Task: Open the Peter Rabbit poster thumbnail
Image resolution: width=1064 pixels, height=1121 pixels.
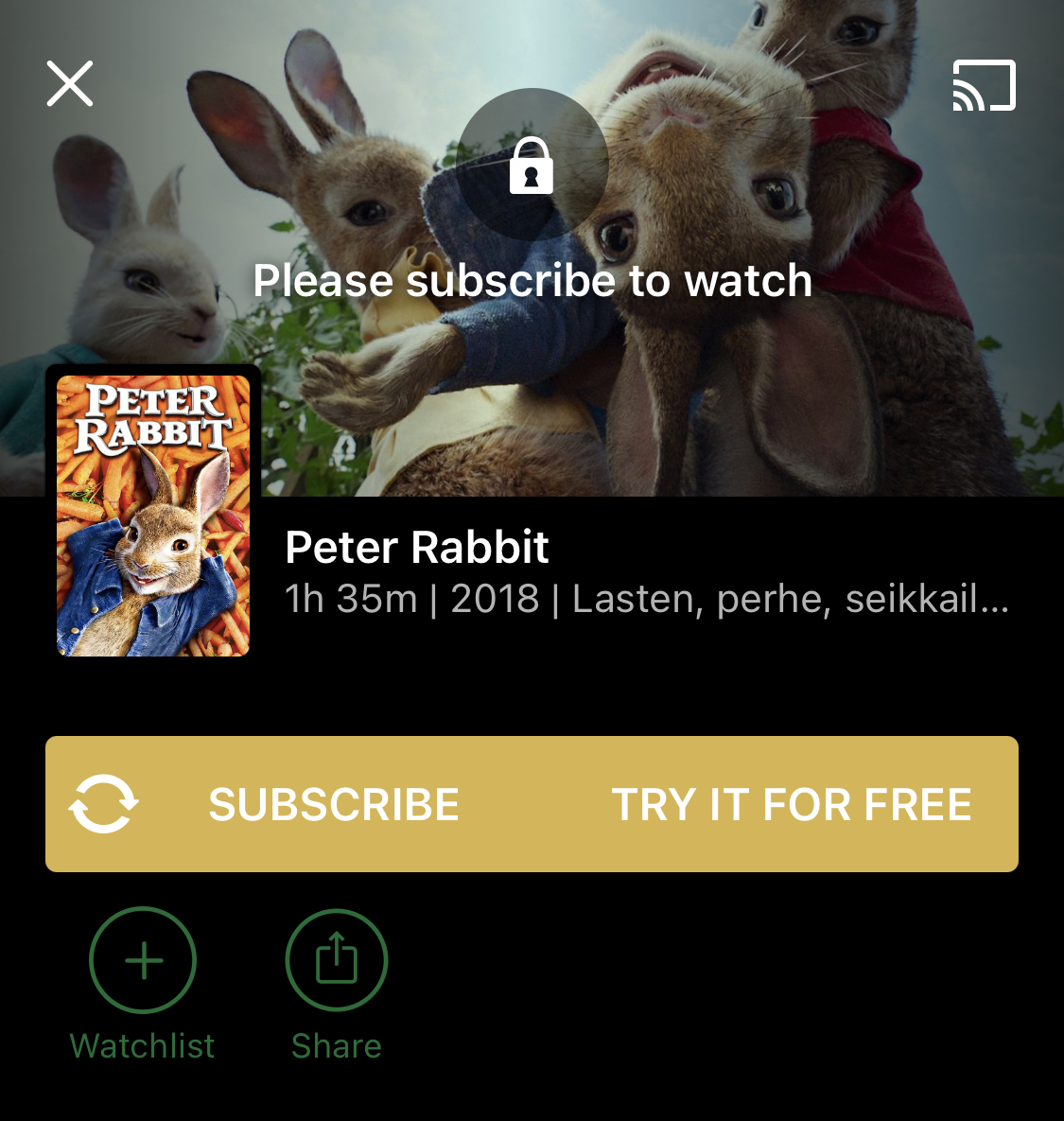Action: 153,516
